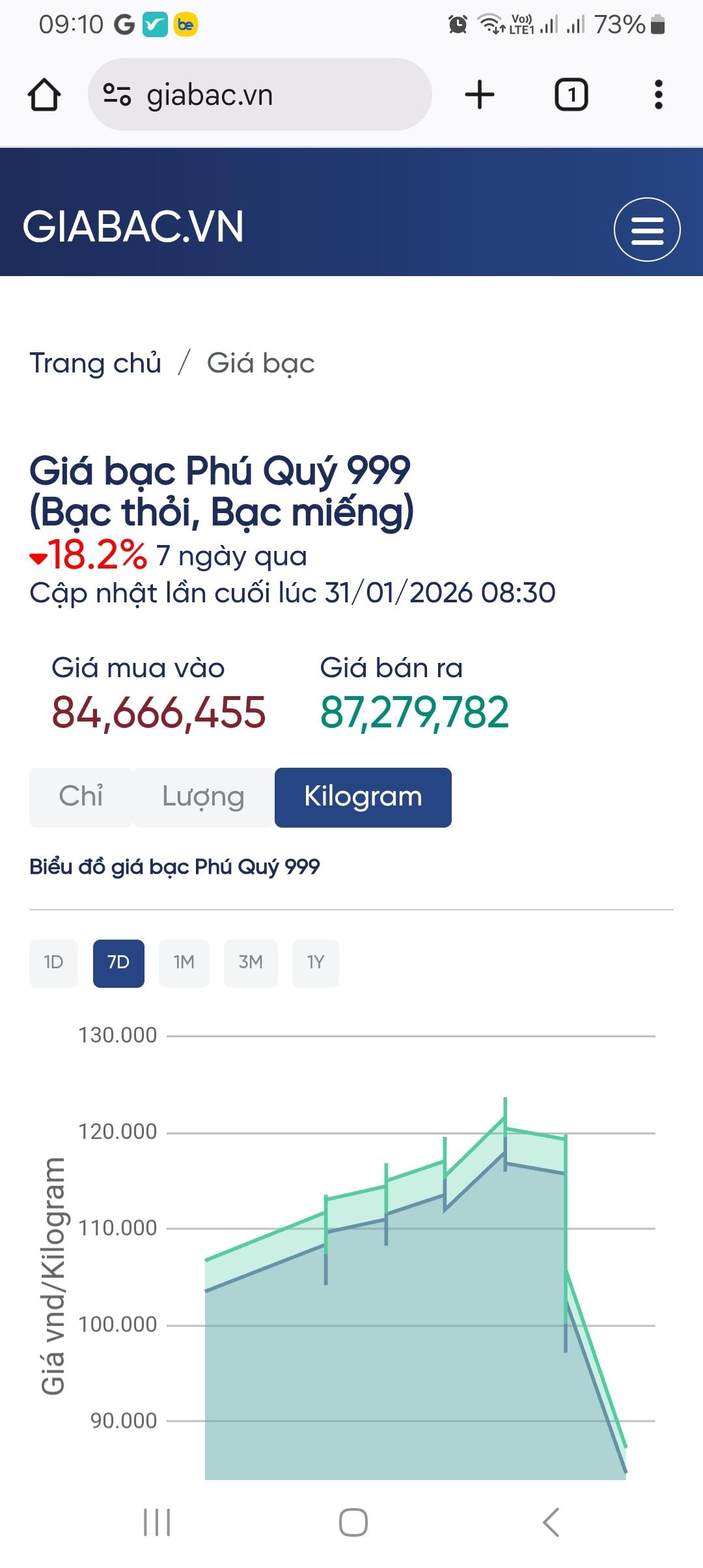Display the 1Y price history
This screenshot has height=1568, width=703.
(315, 962)
